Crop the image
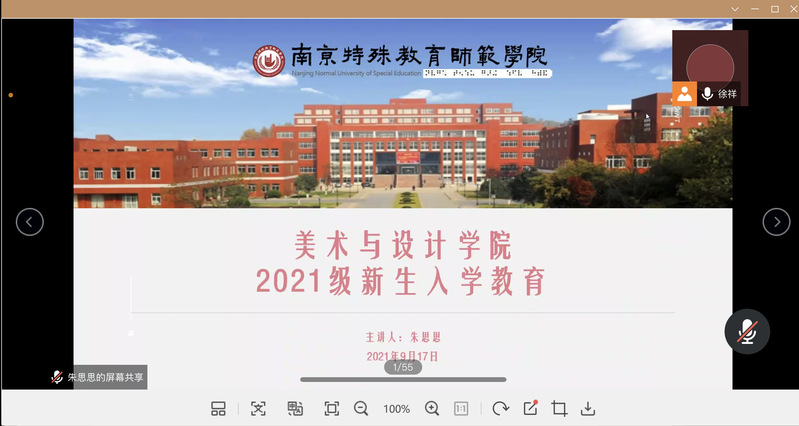799x426 pixels. 559,408
